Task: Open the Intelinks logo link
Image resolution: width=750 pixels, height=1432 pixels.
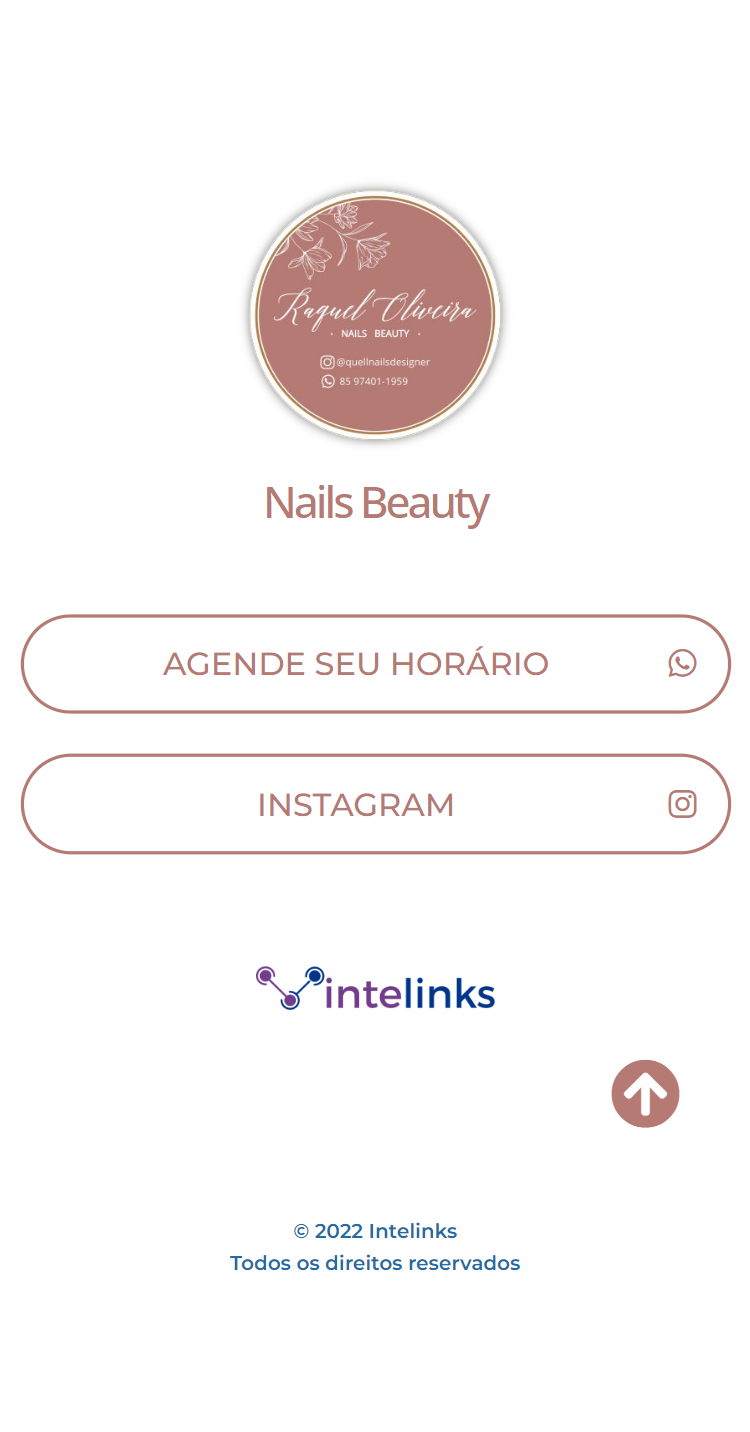Action: tap(375, 989)
